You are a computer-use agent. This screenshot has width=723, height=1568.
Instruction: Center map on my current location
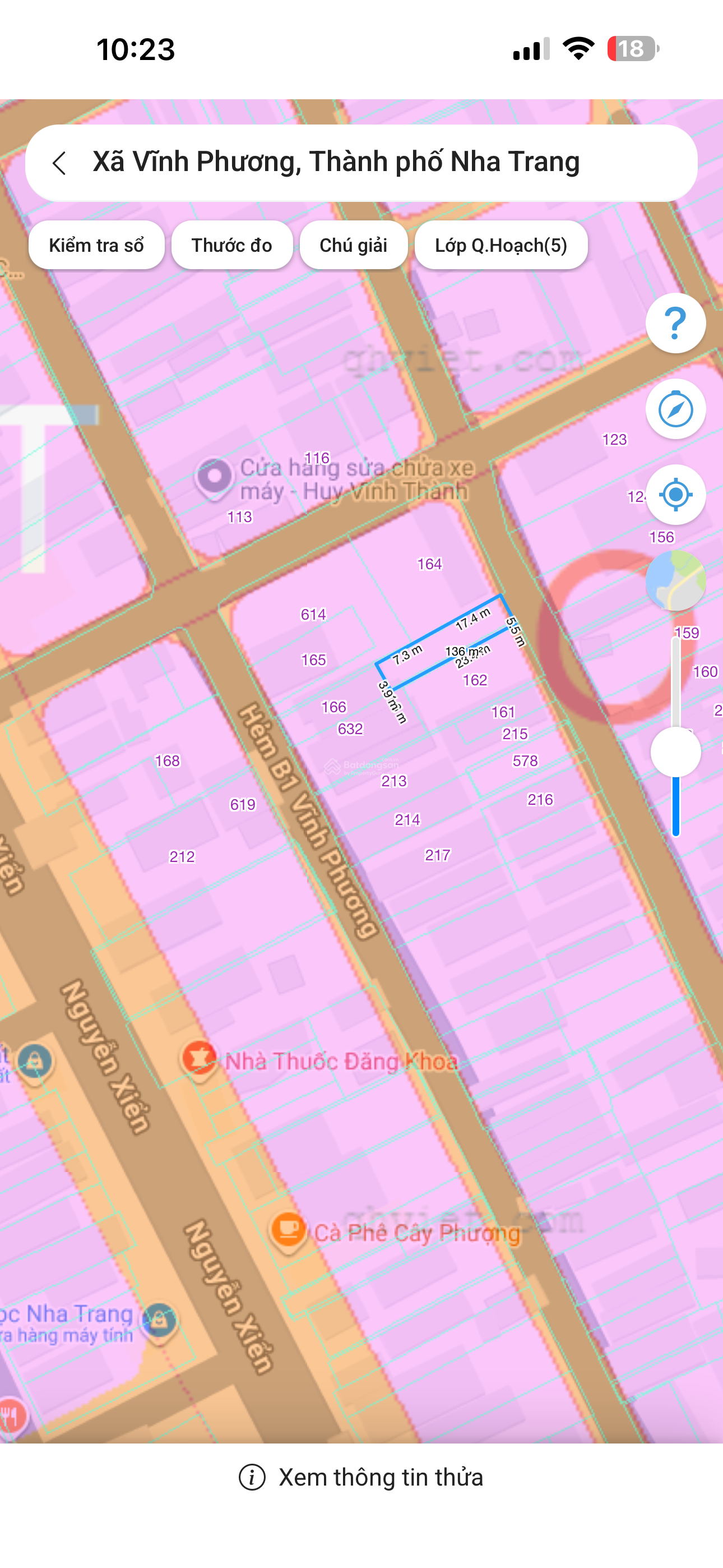click(675, 494)
